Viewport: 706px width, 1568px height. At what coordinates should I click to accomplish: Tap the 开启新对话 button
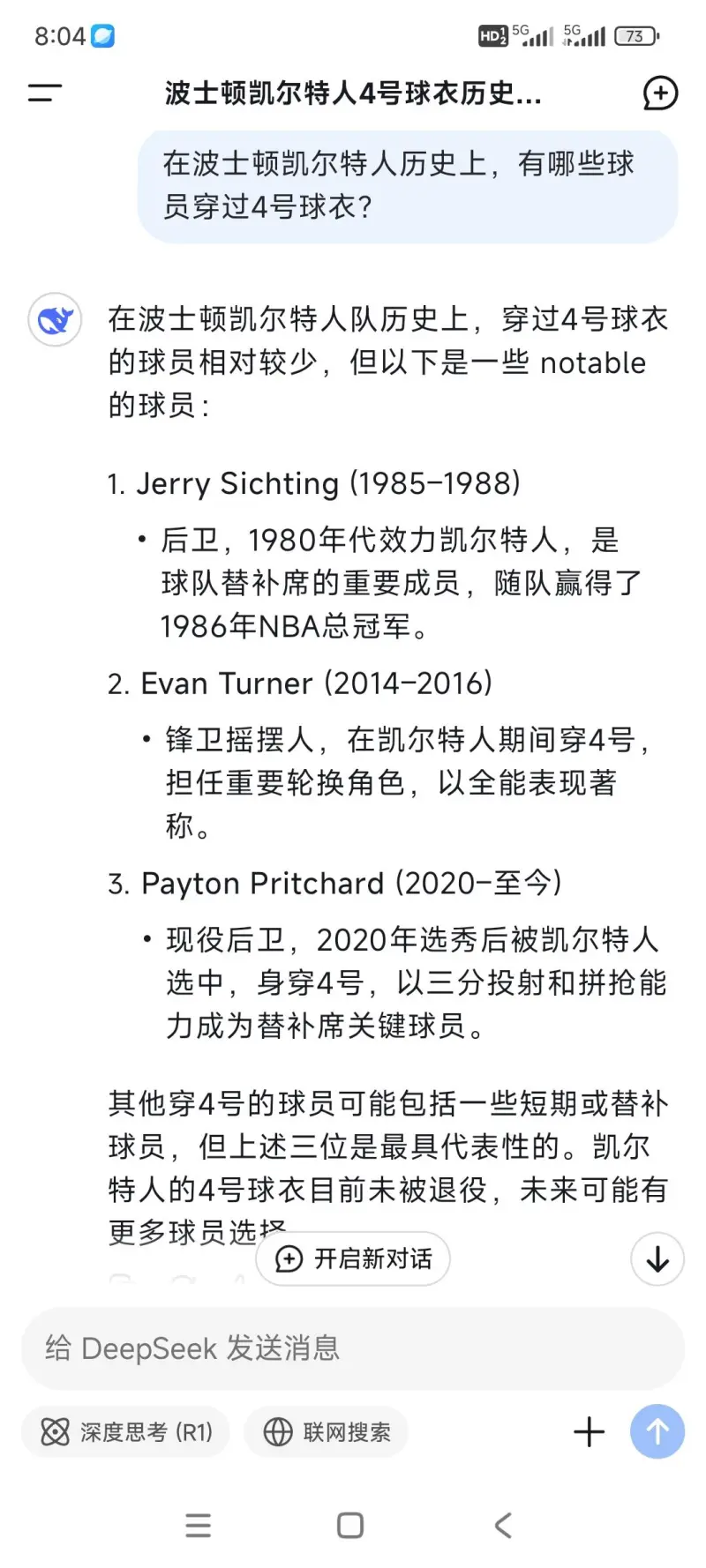353,1258
